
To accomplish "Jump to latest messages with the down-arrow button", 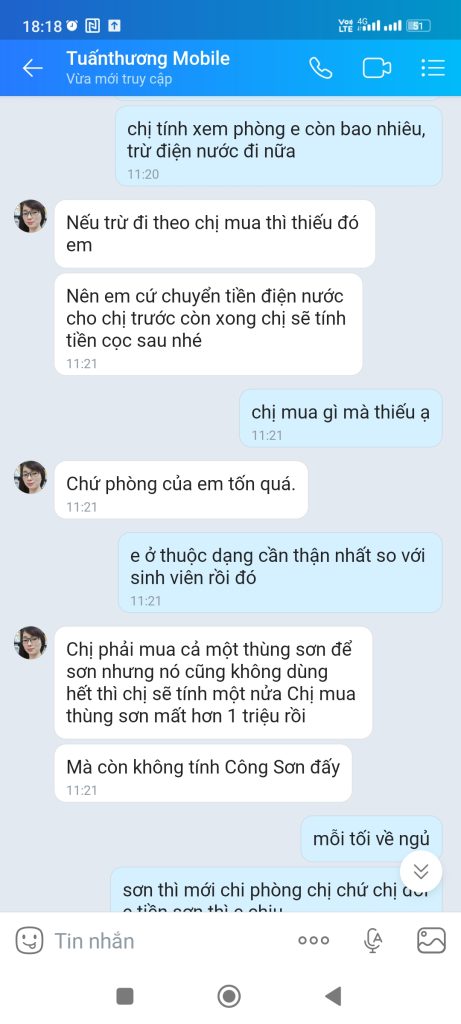I will (x=422, y=871).
